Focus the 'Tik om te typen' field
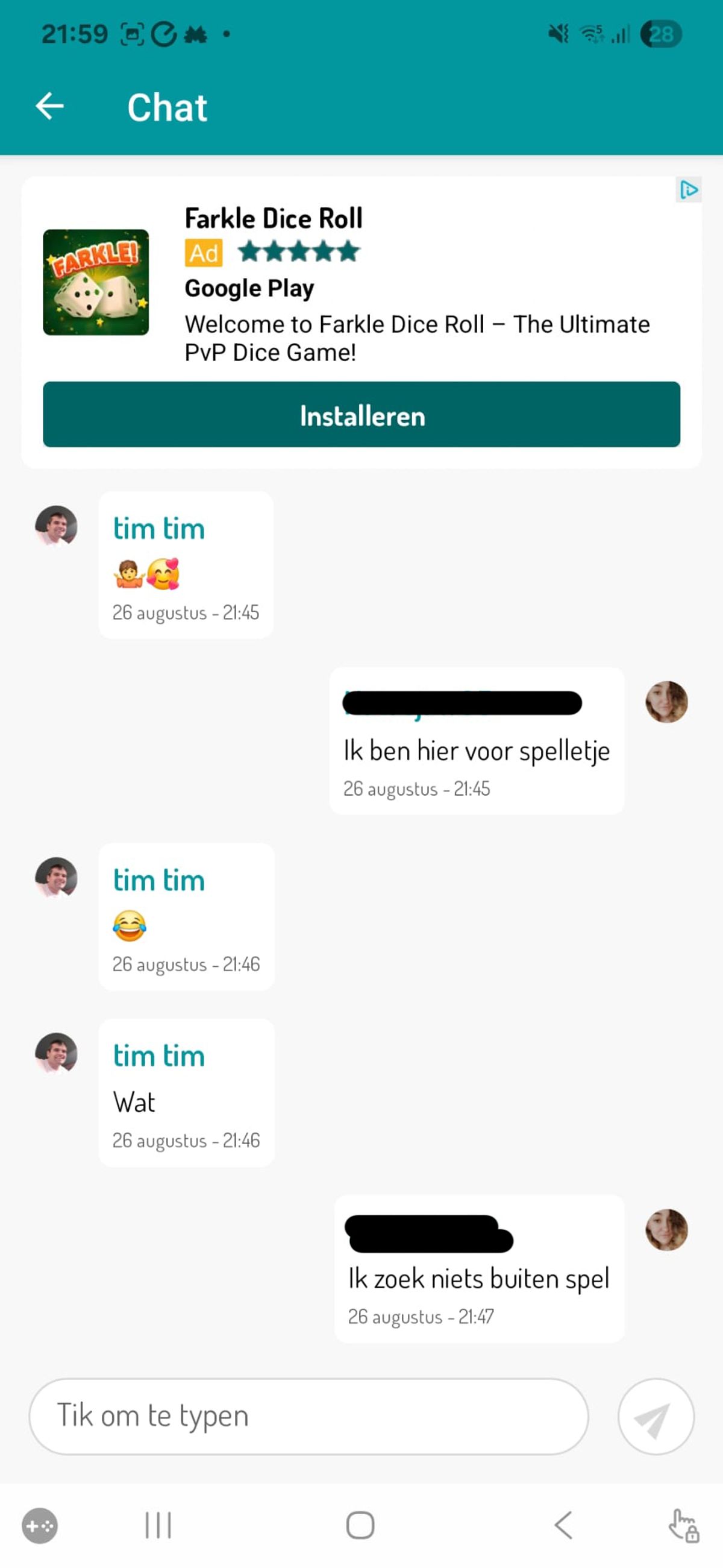723x1568 pixels. [308, 1416]
